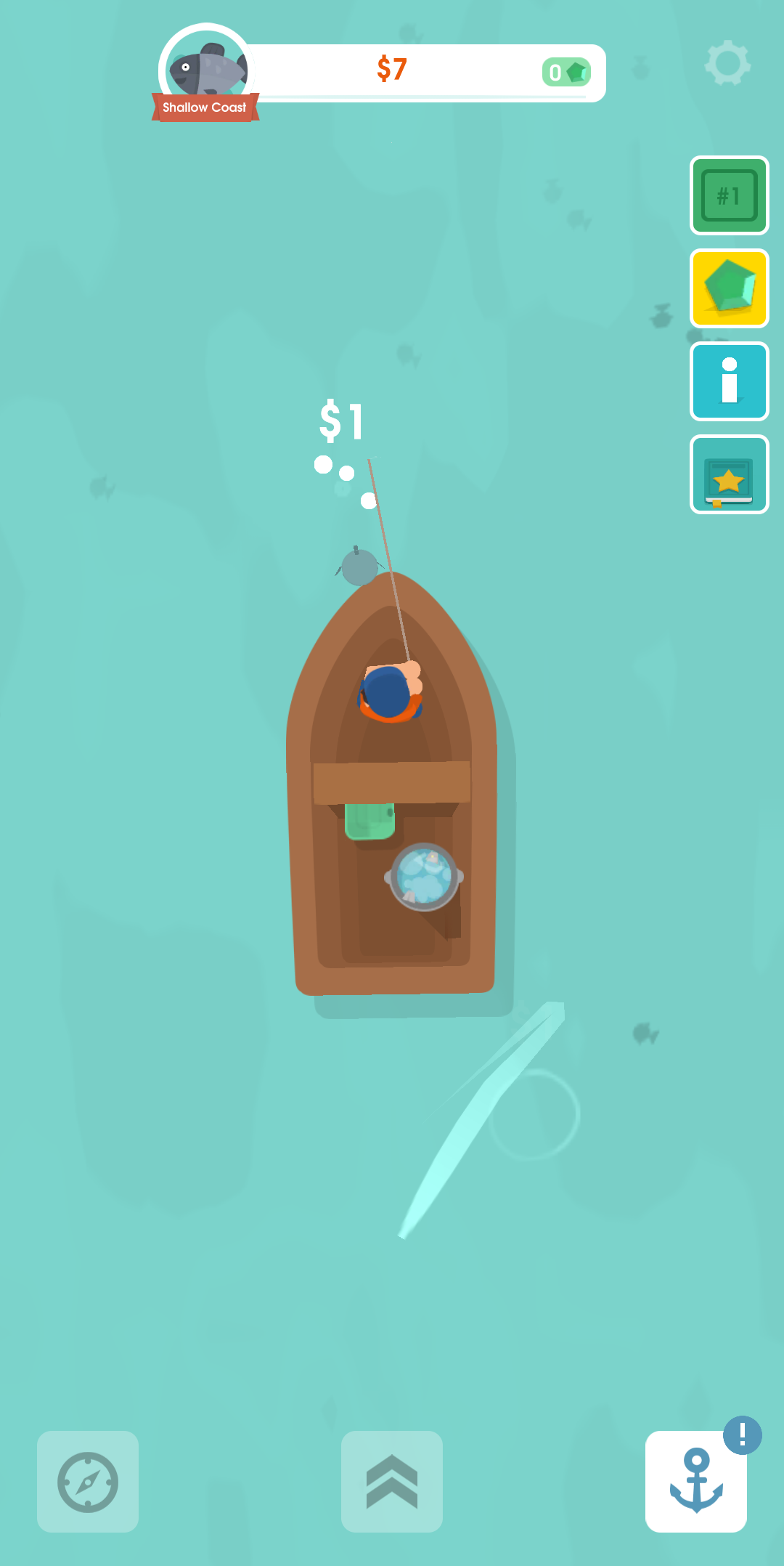The height and width of the screenshot is (1566, 784).
Task: Tap the double chevron up button
Action: [x=392, y=1482]
